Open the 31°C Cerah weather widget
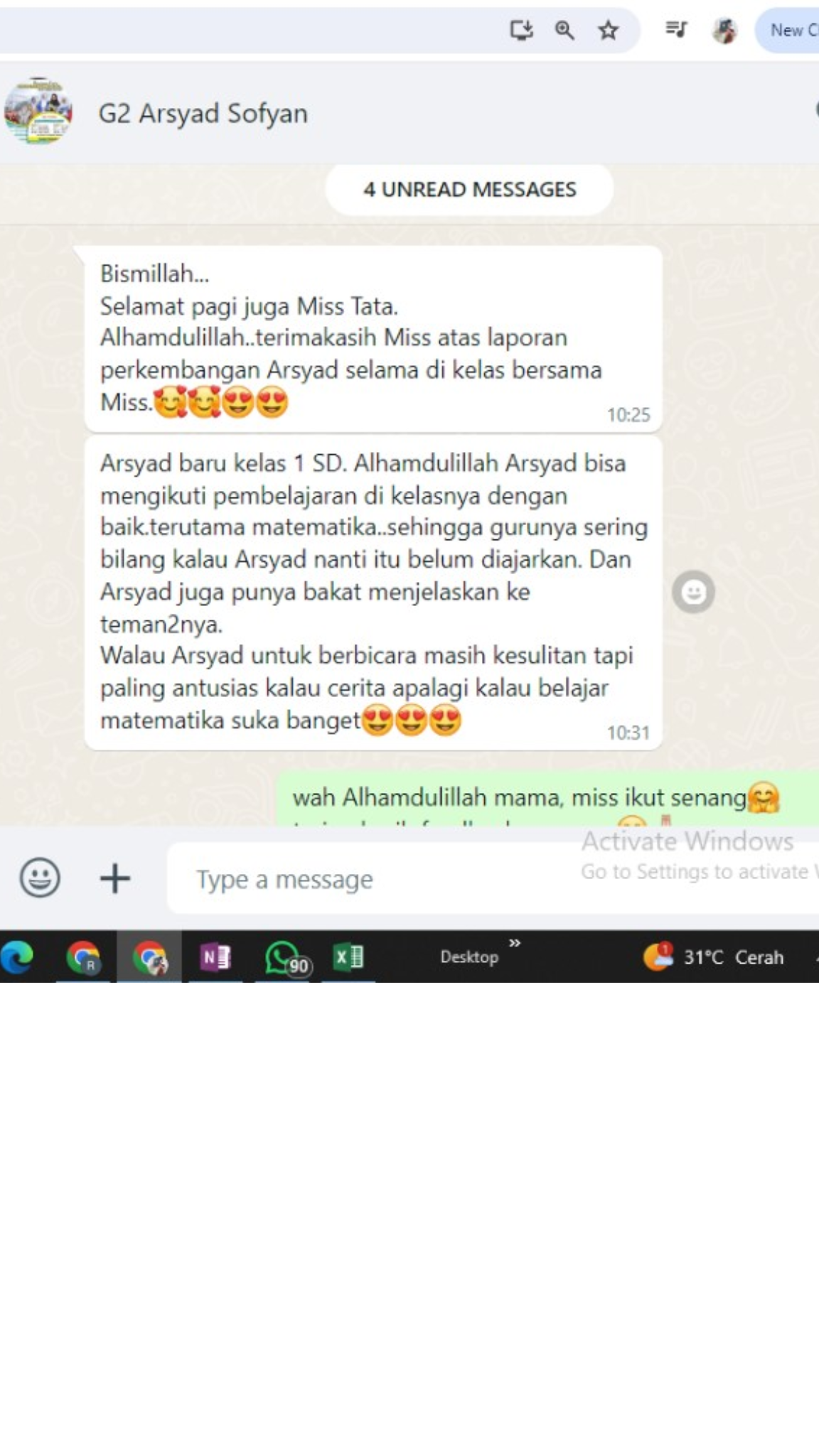The width and height of the screenshot is (819, 1456). click(713, 956)
